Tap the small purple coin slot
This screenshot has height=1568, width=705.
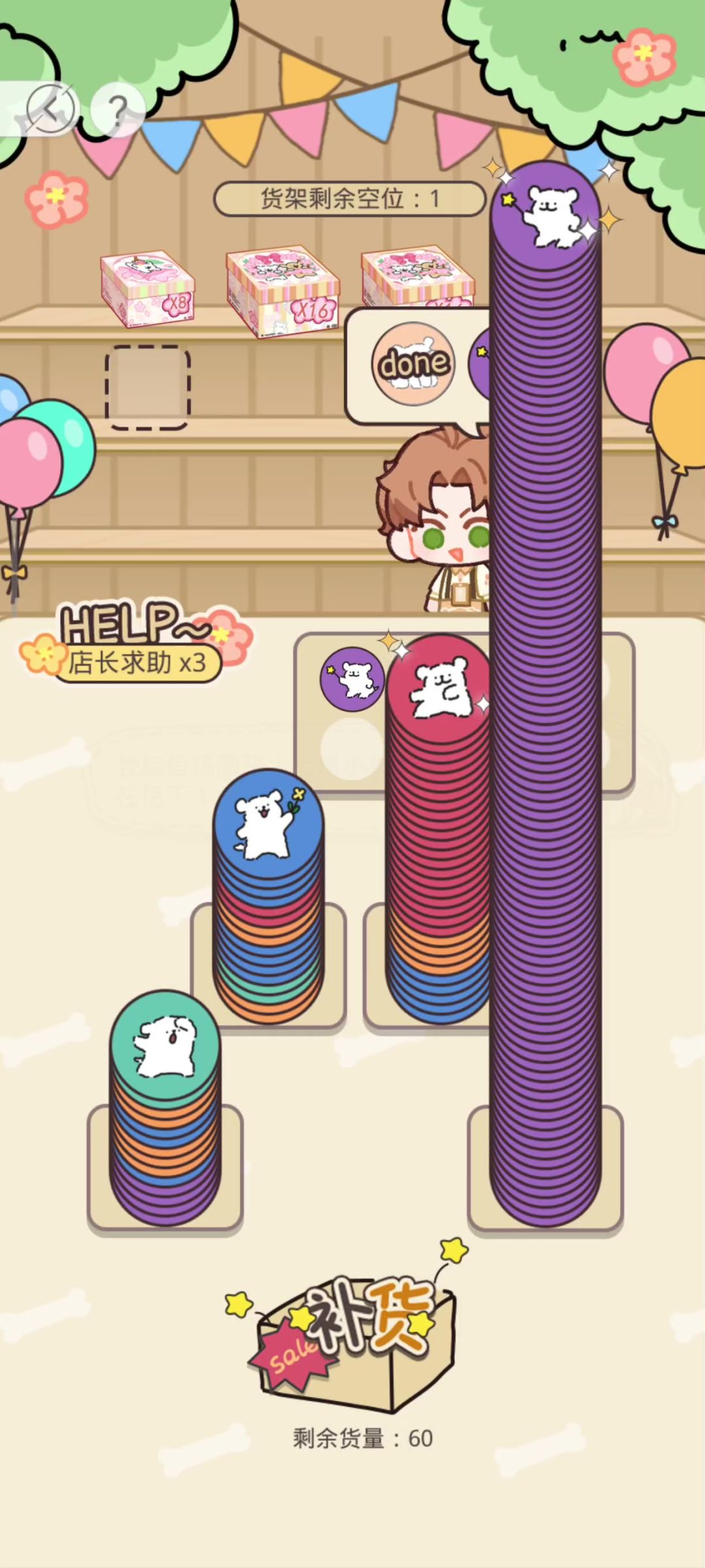click(352, 679)
